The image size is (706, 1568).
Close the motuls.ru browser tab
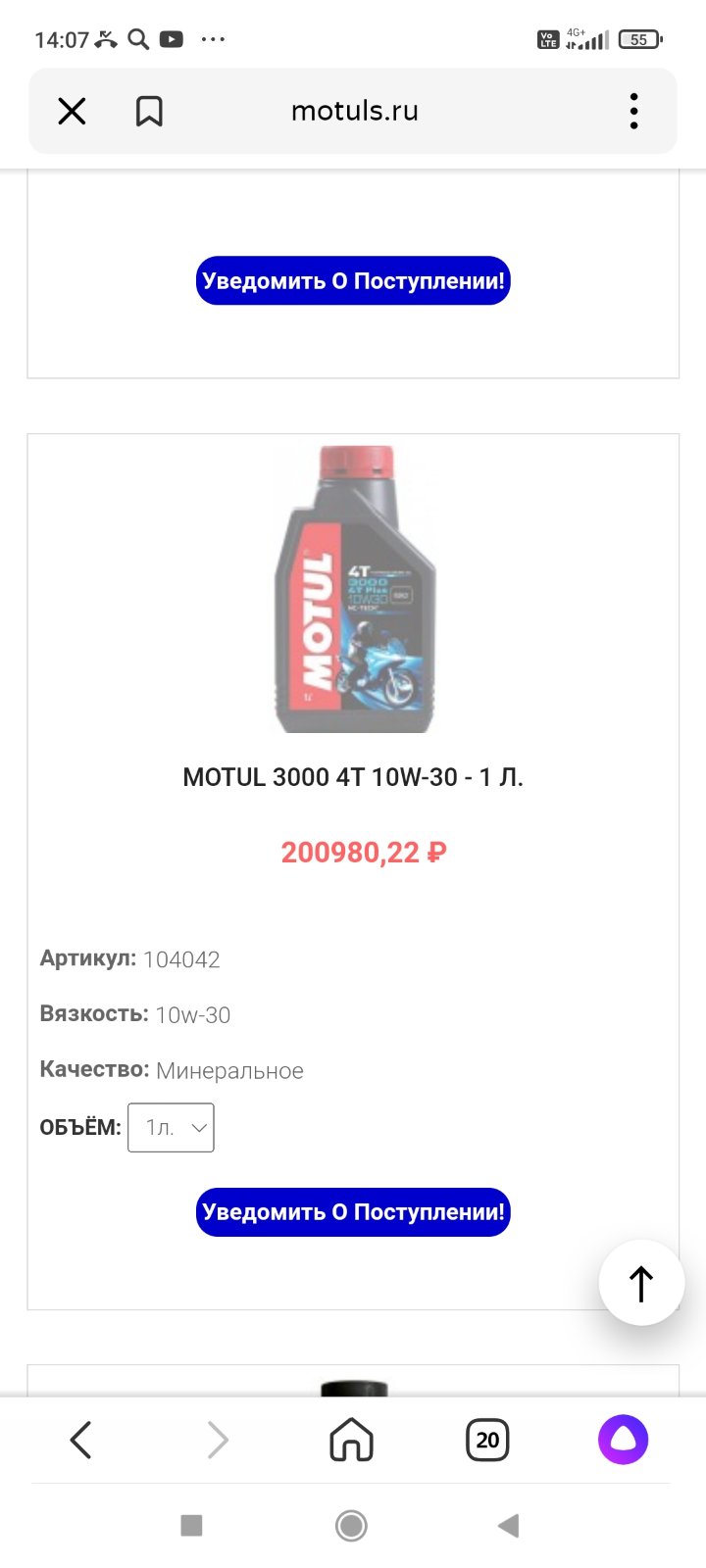pos(72,111)
